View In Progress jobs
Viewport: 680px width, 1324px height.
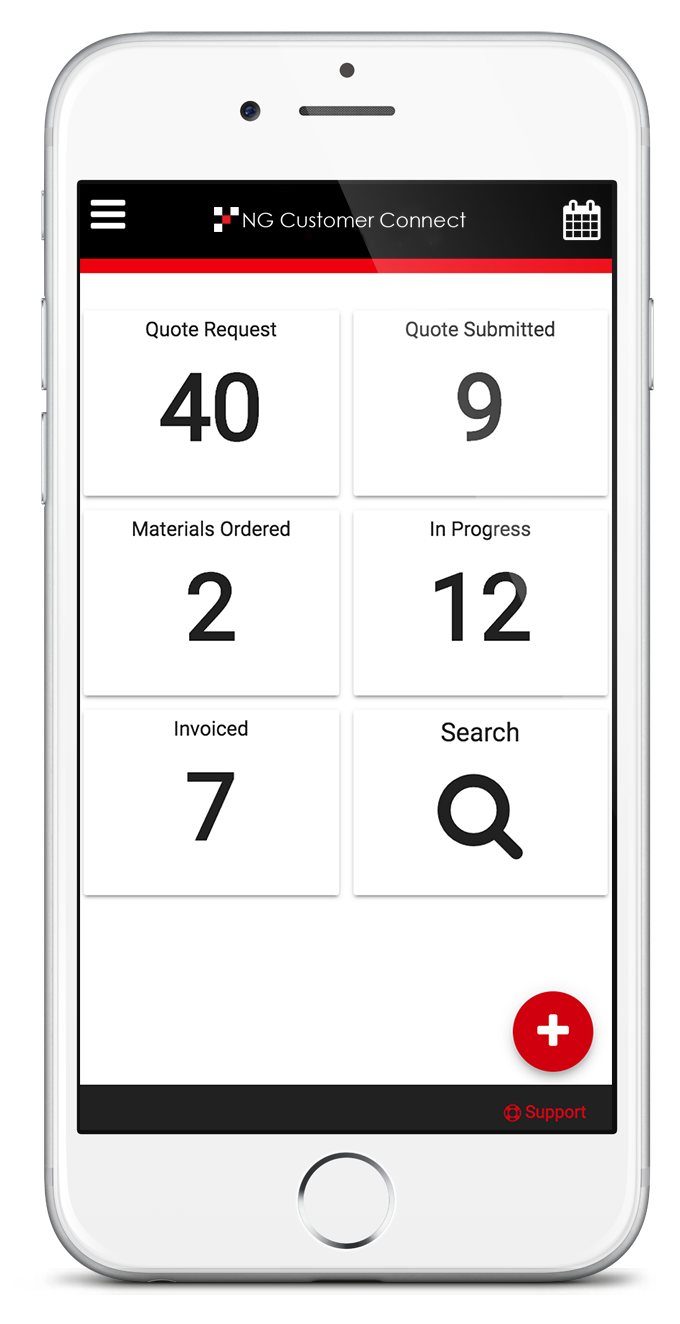click(x=480, y=603)
